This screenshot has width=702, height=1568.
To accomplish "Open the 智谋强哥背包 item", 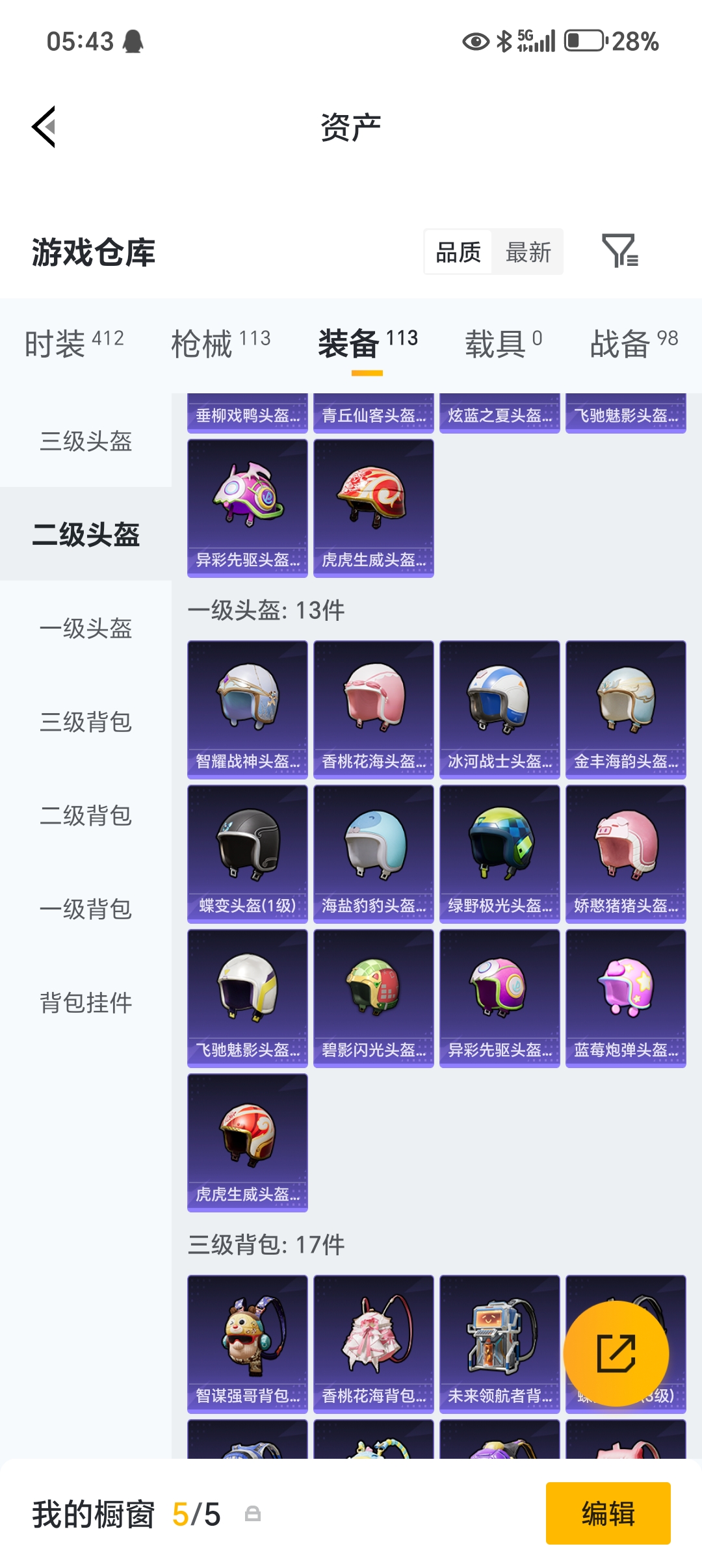I will tap(248, 1344).
